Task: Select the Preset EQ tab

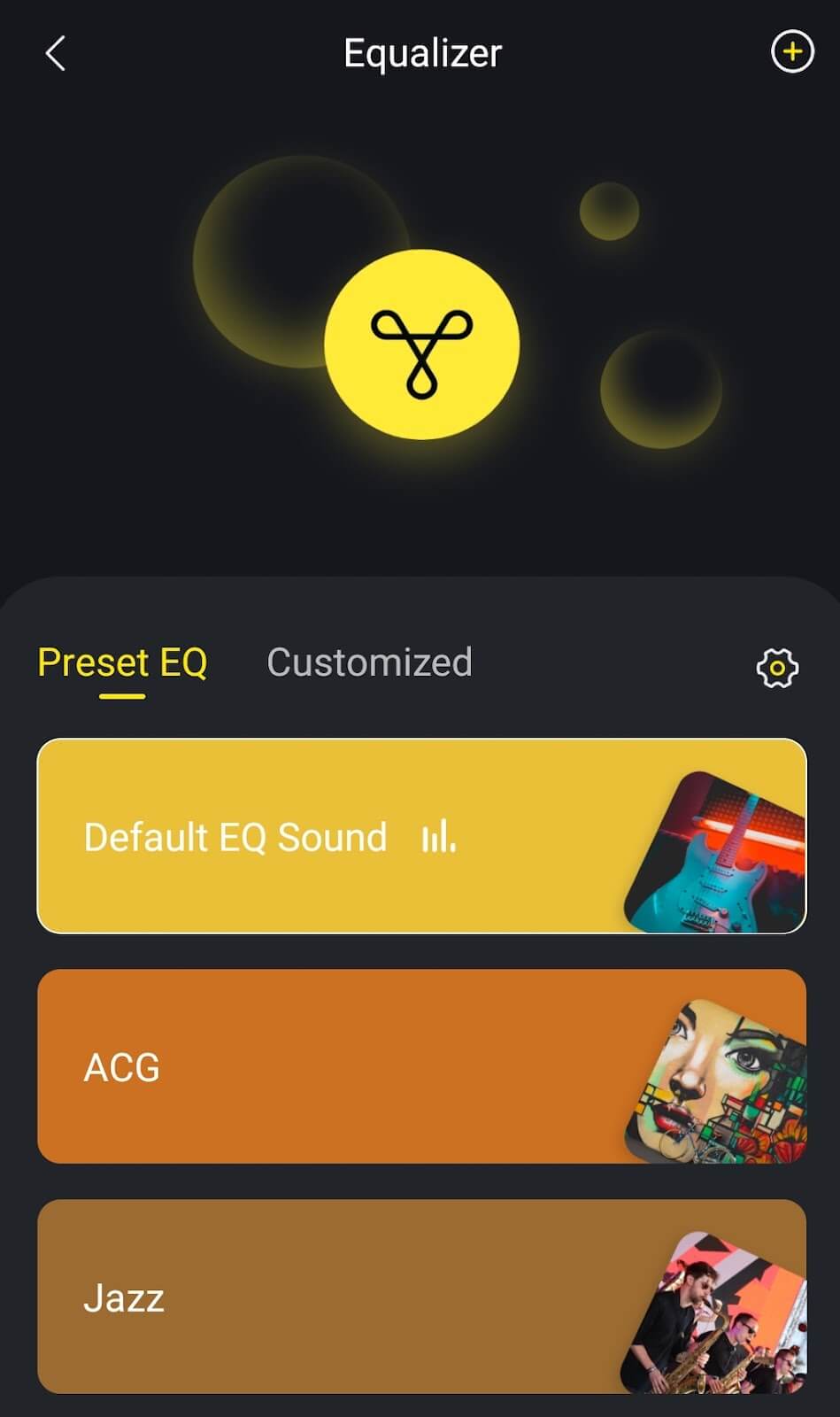Action: pos(122,662)
